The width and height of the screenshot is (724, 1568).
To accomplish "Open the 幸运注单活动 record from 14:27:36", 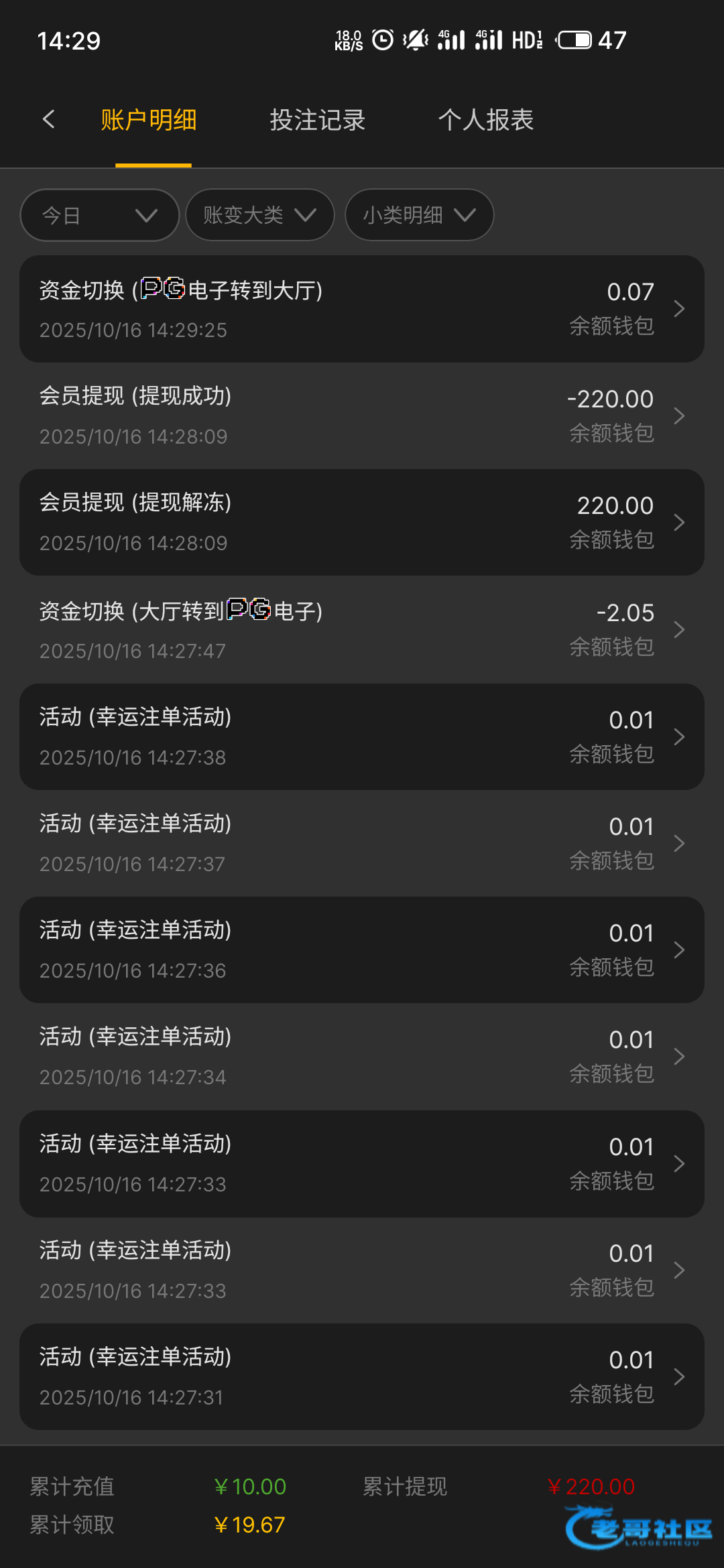I will 362,950.
